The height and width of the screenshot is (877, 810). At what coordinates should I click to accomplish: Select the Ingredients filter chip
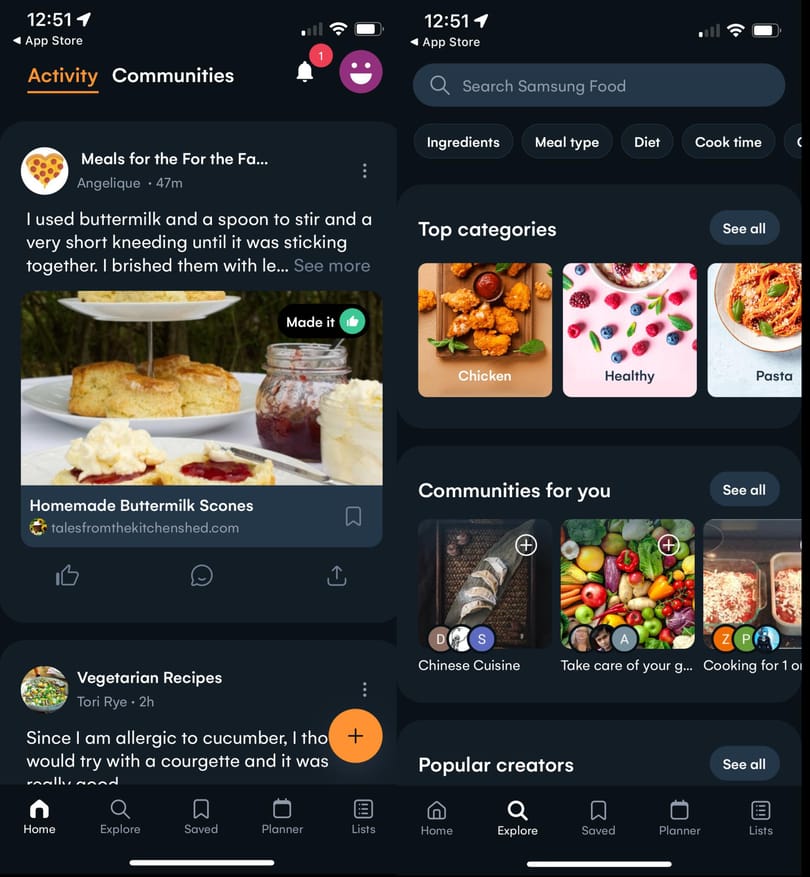463,142
